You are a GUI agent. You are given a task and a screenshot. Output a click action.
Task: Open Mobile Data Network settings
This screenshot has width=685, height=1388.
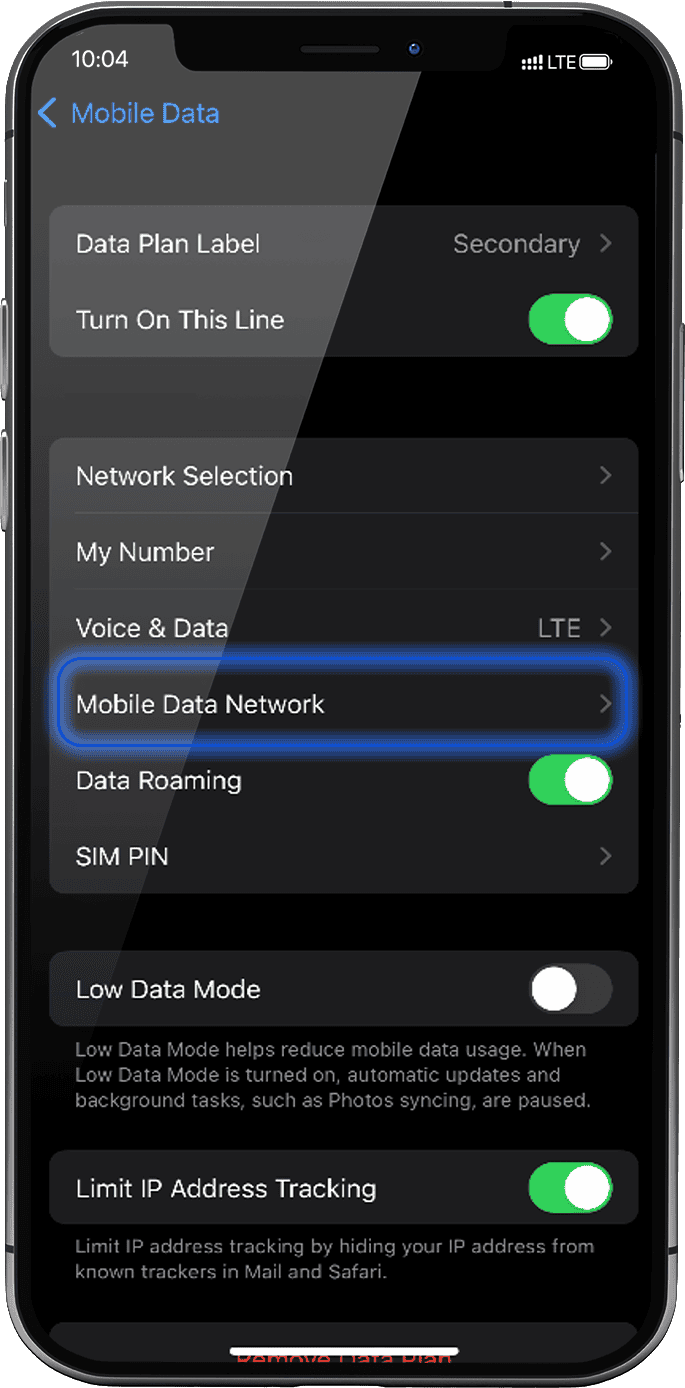click(x=343, y=704)
